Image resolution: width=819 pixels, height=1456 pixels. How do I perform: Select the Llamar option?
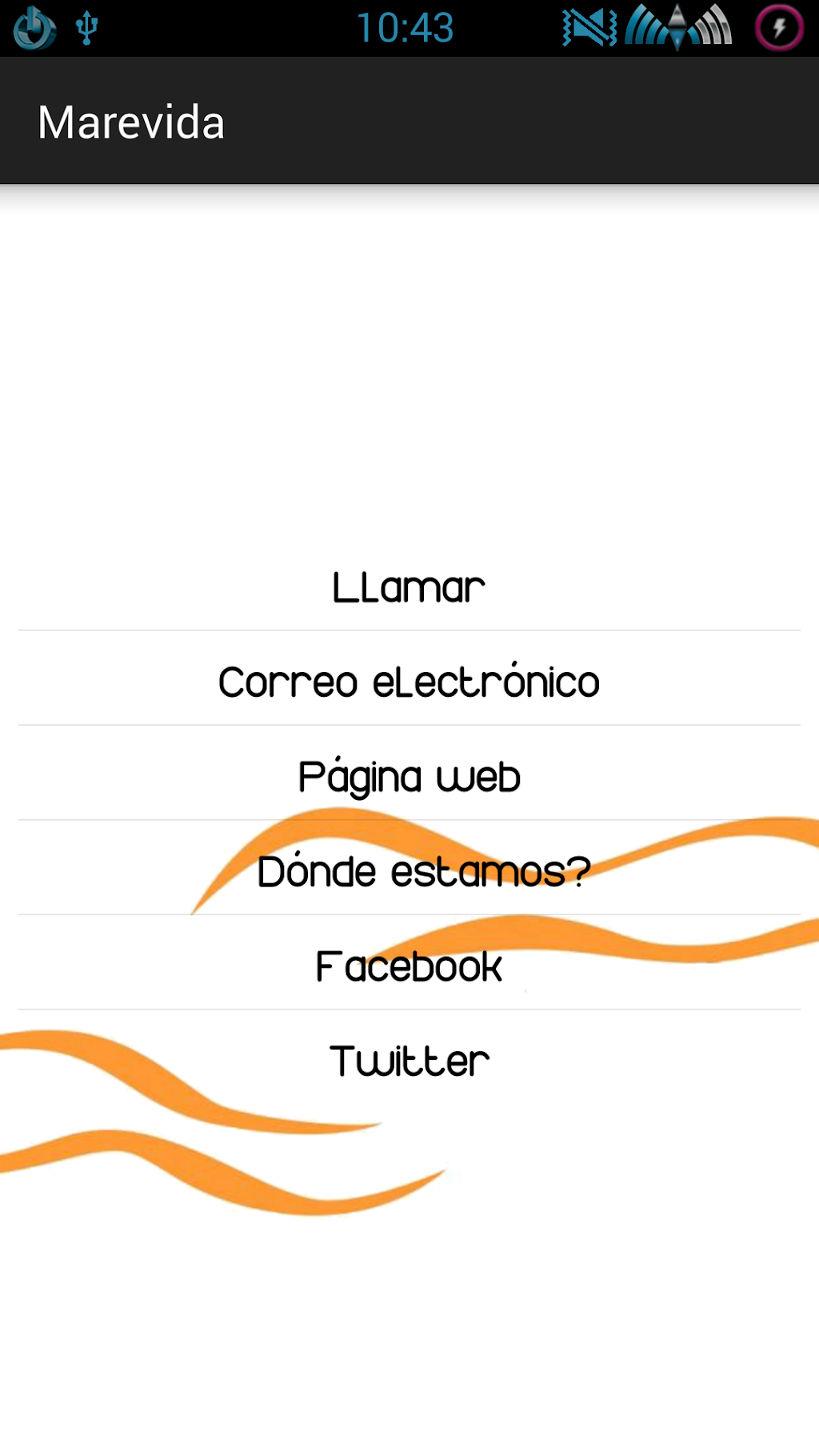409,588
